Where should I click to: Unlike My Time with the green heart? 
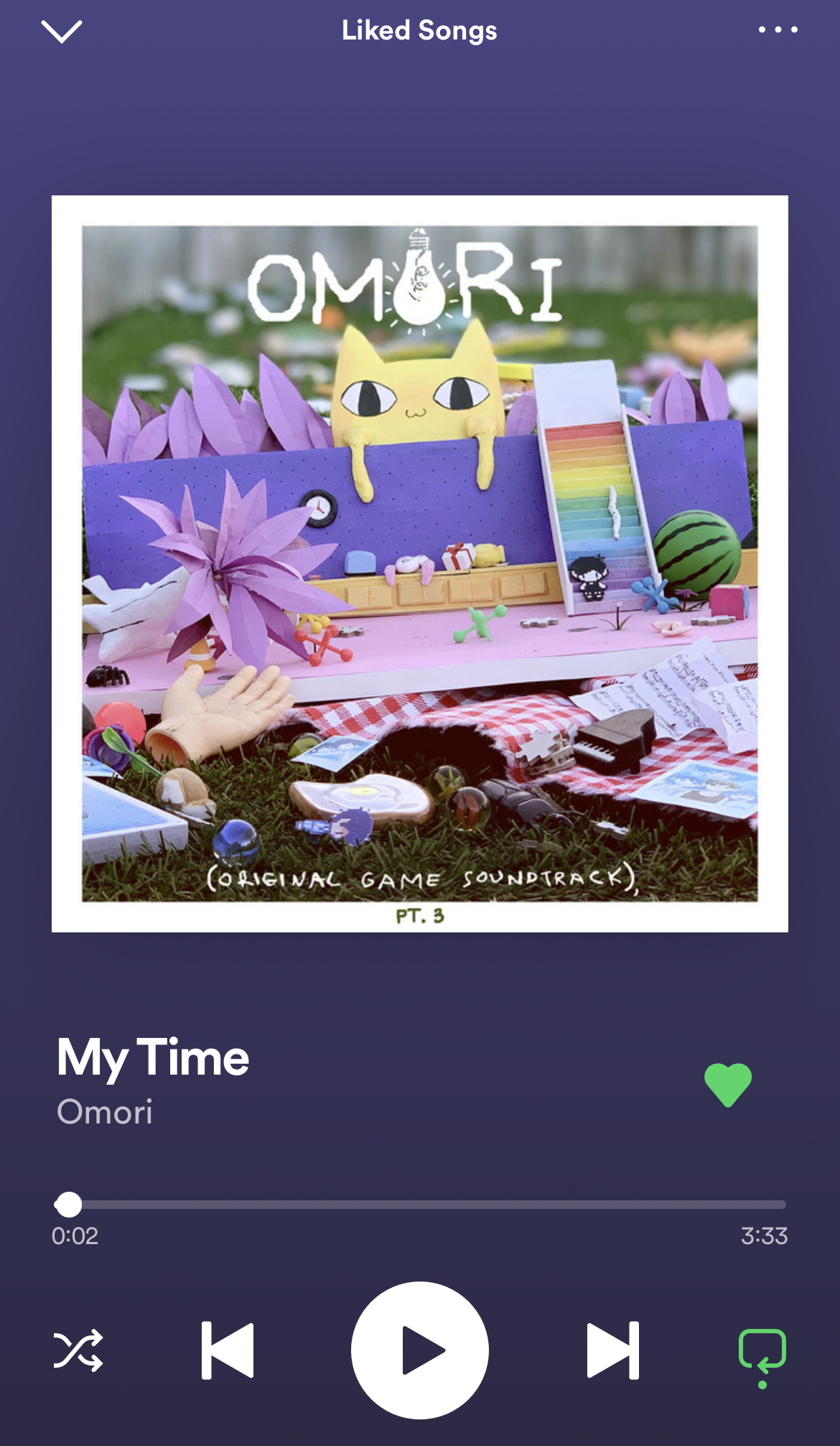coord(727,1085)
